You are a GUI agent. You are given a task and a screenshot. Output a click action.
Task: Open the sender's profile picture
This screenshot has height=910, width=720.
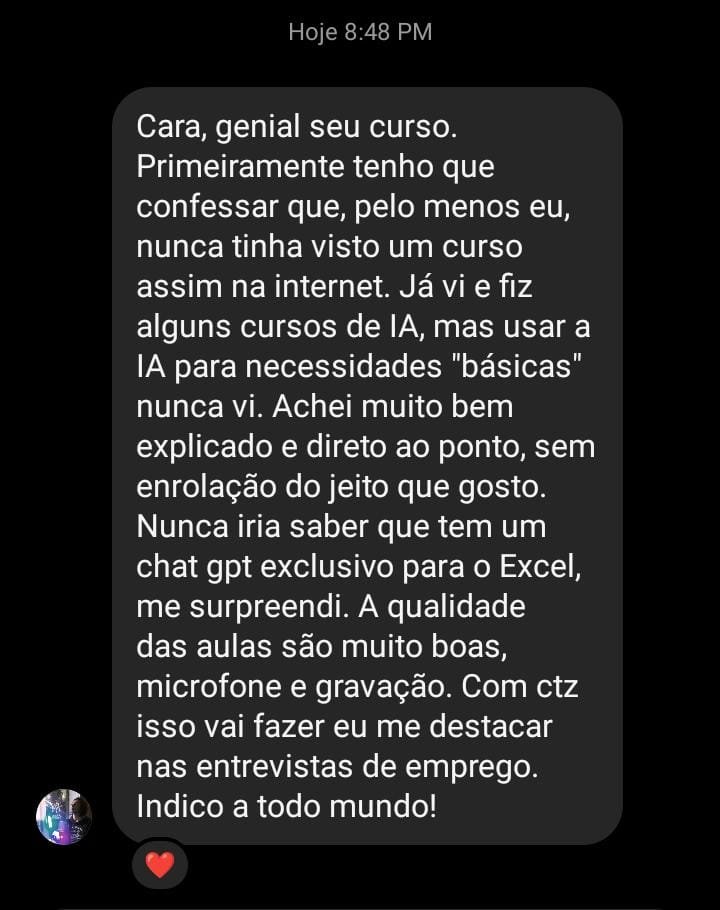point(64,817)
